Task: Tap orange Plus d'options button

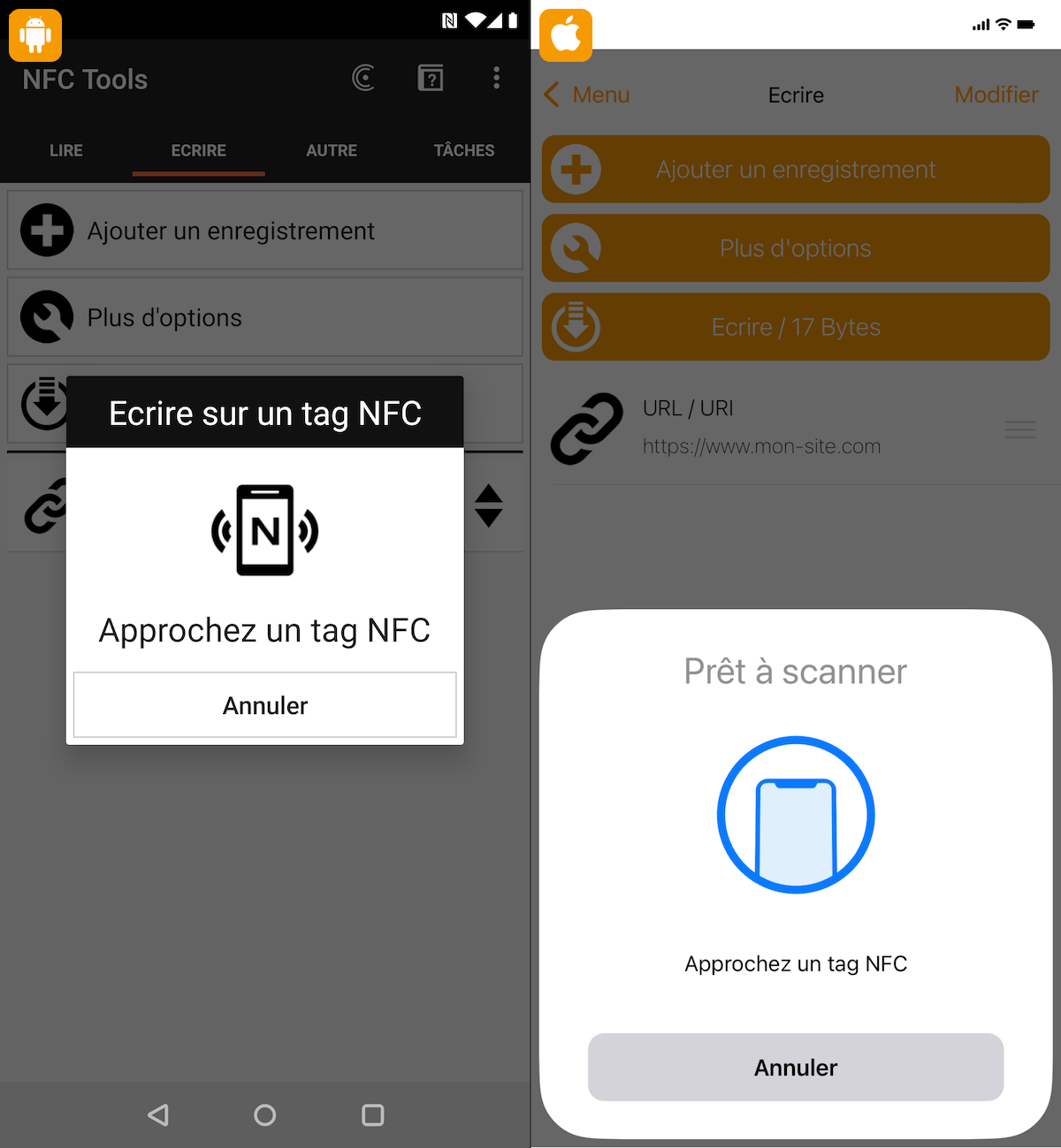Action: tap(795, 248)
